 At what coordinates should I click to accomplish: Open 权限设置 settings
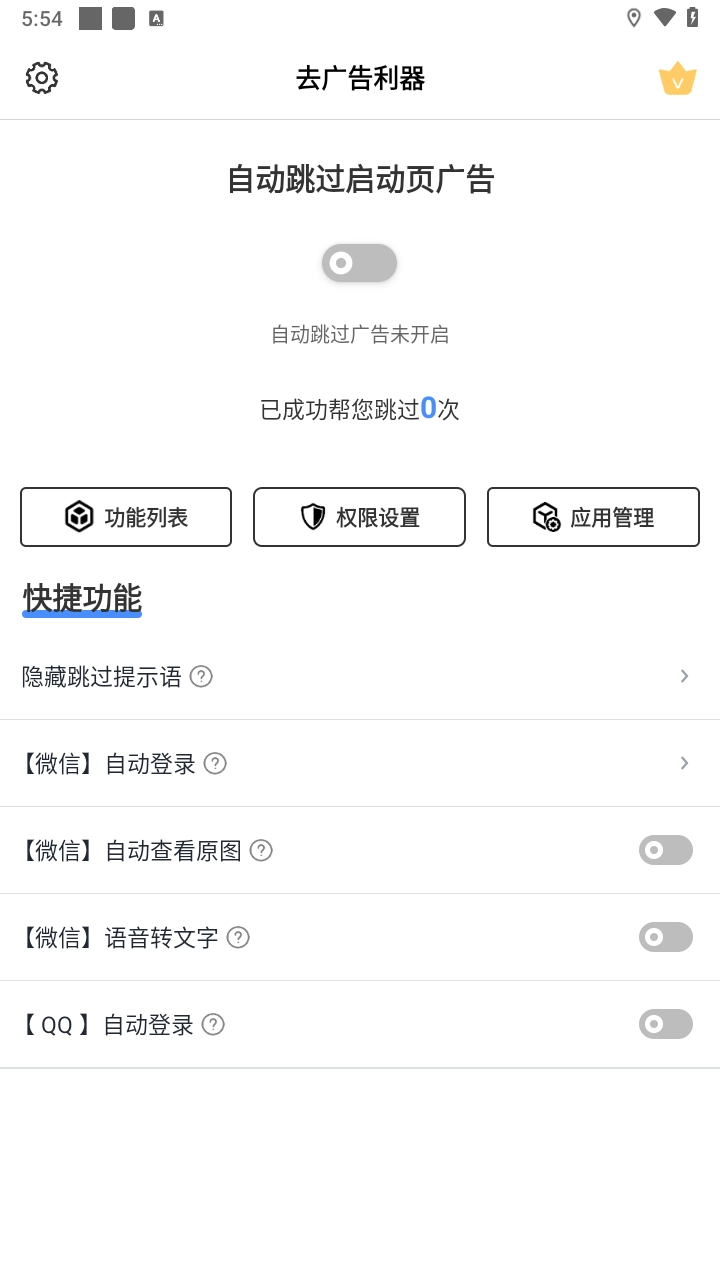359,517
